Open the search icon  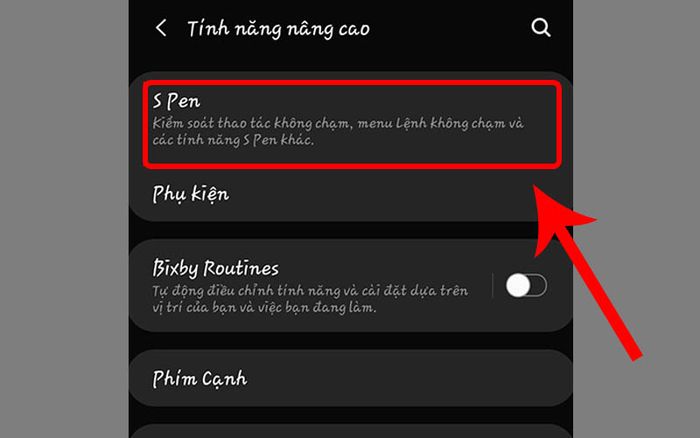pos(541,29)
